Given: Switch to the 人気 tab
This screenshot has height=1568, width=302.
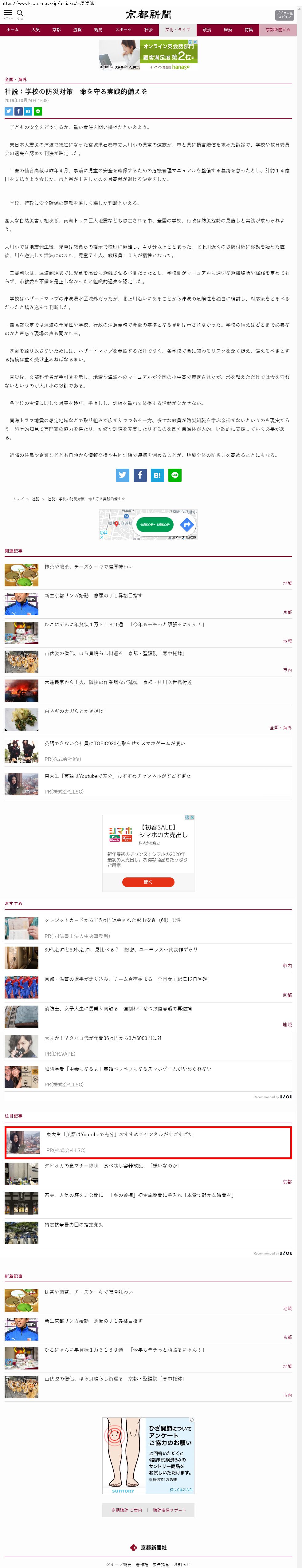Looking at the screenshot, I should [x=36, y=30].
